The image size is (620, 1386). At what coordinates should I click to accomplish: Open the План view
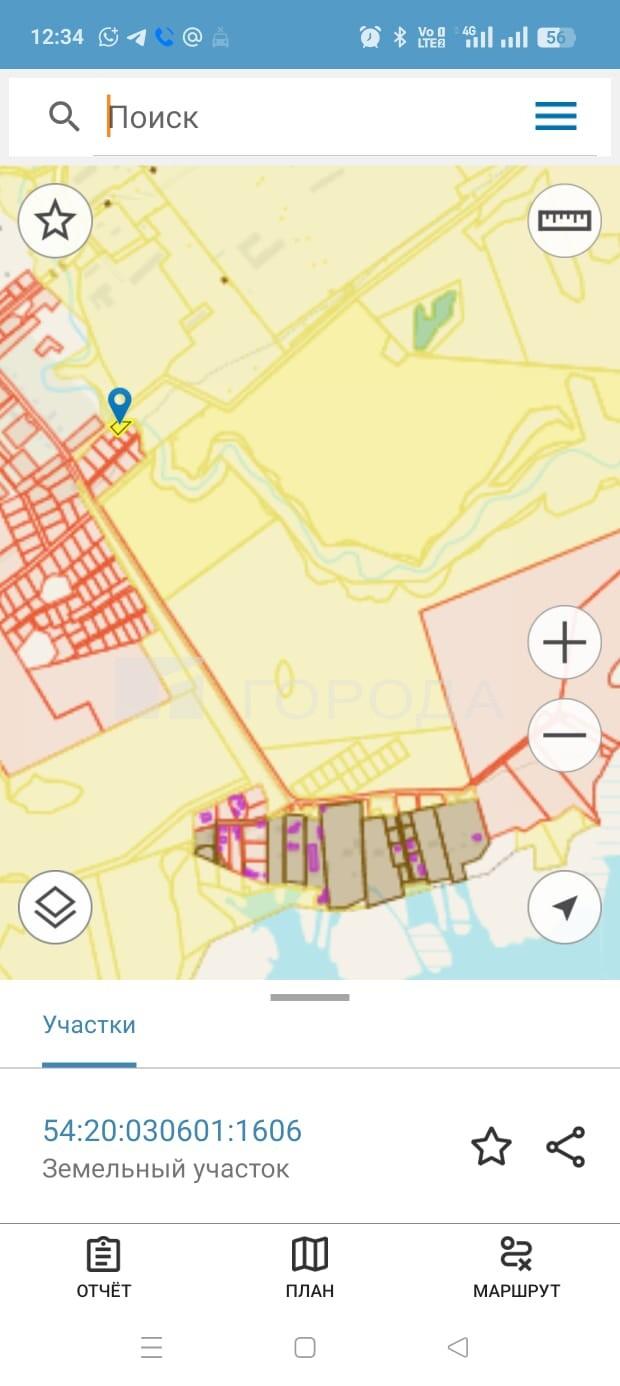click(310, 1267)
